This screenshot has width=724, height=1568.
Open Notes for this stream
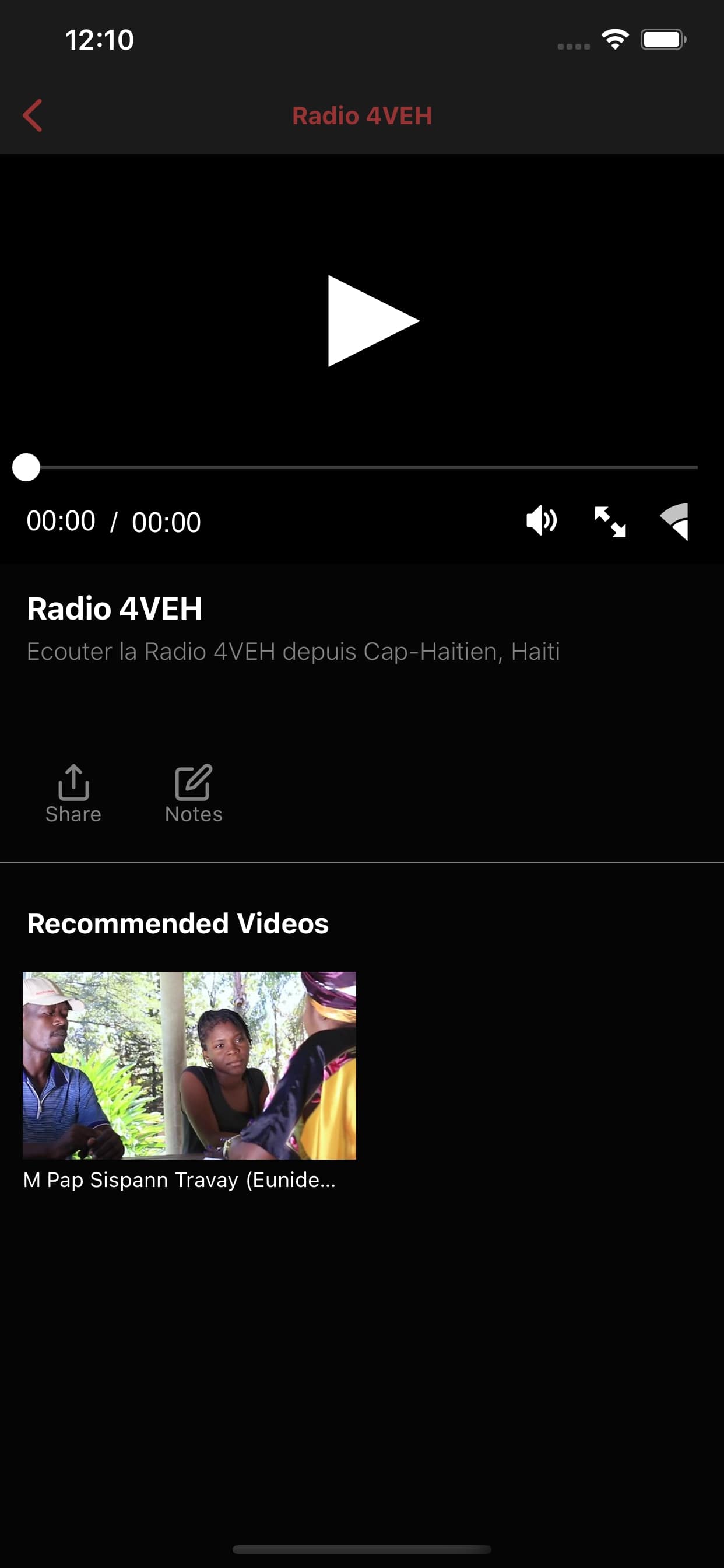tap(194, 794)
